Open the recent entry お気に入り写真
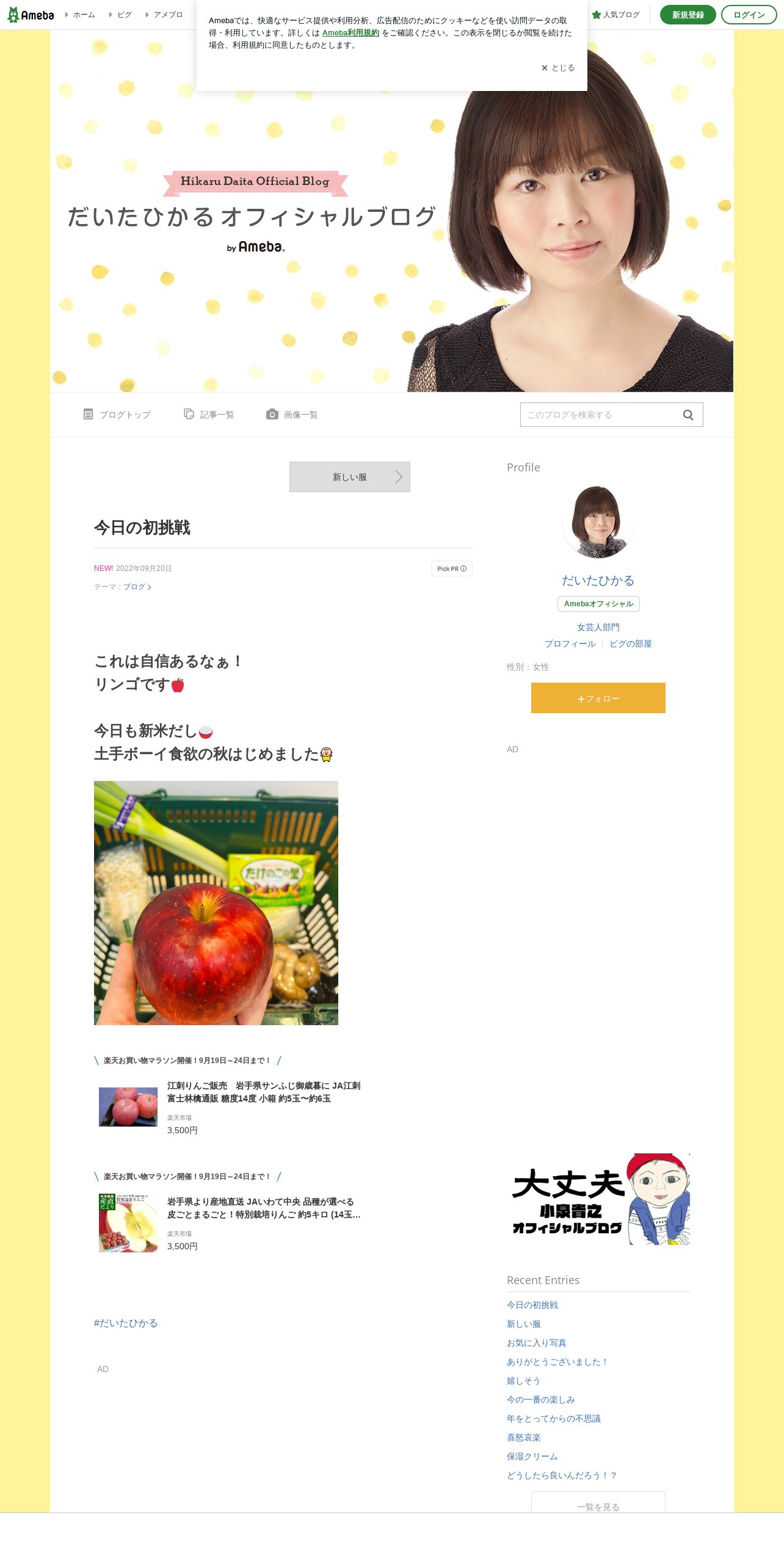The width and height of the screenshot is (784, 1568). pyautogui.click(x=537, y=1343)
